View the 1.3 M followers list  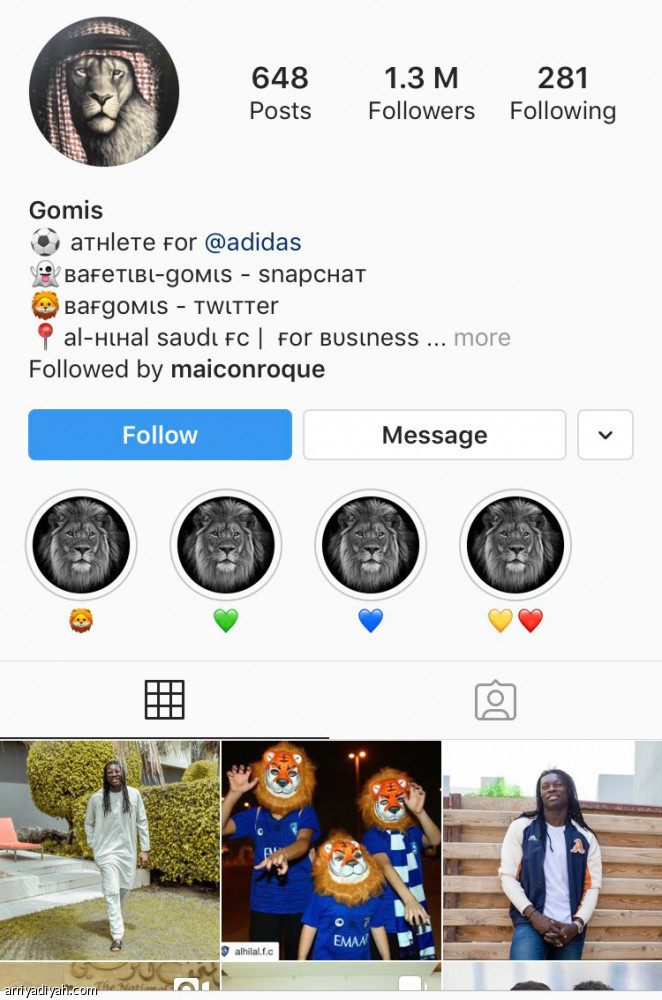421,93
